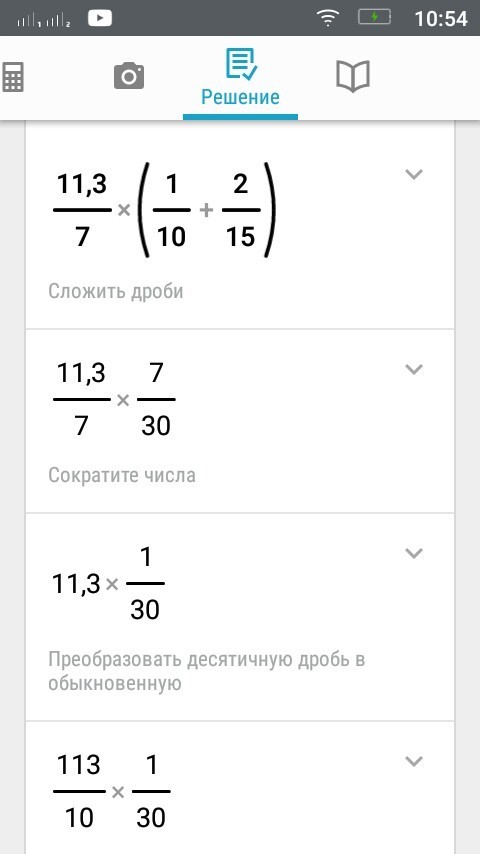Open the book tab
Image resolution: width=480 pixels, height=854 pixels.
point(353,76)
